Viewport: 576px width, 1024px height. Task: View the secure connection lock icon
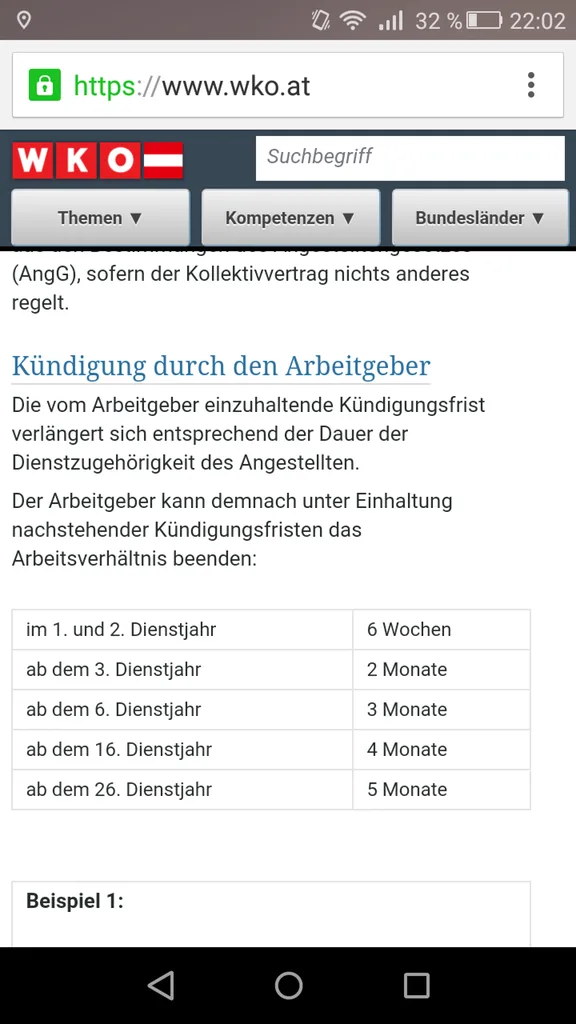[x=44, y=85]
